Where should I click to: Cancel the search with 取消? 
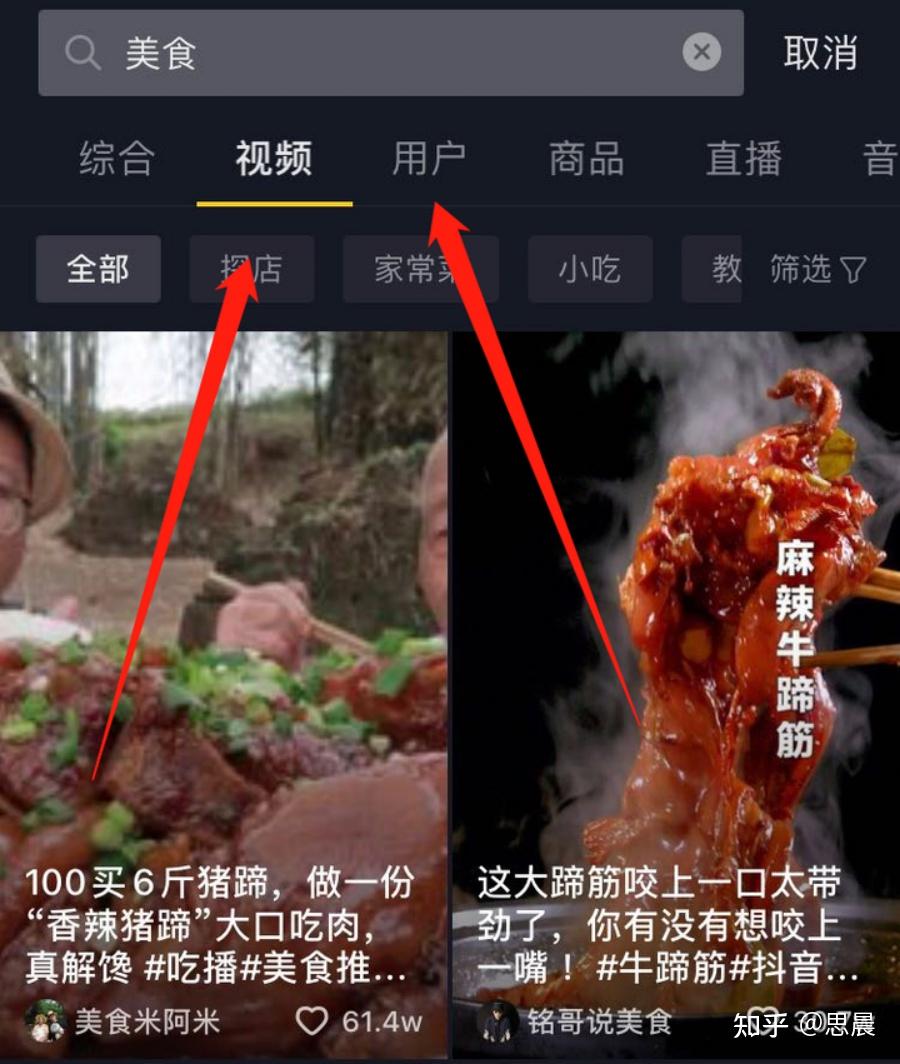tap(820, 53)
